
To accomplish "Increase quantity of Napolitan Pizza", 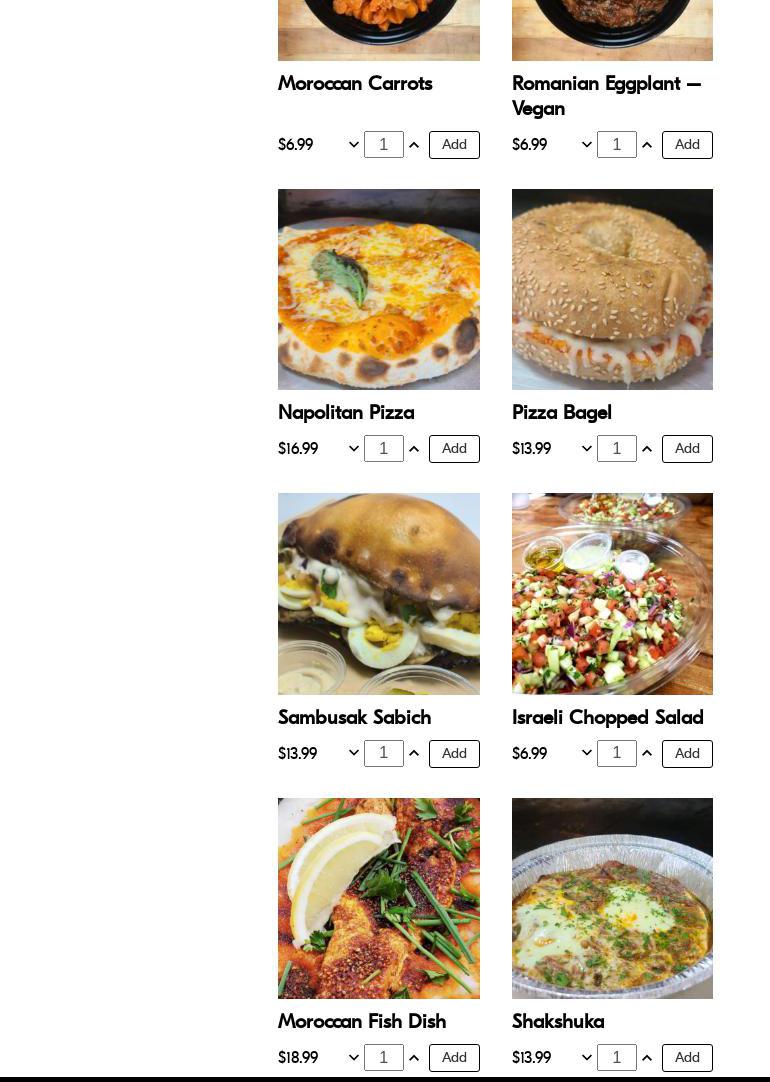I will (x=414, y=449).
